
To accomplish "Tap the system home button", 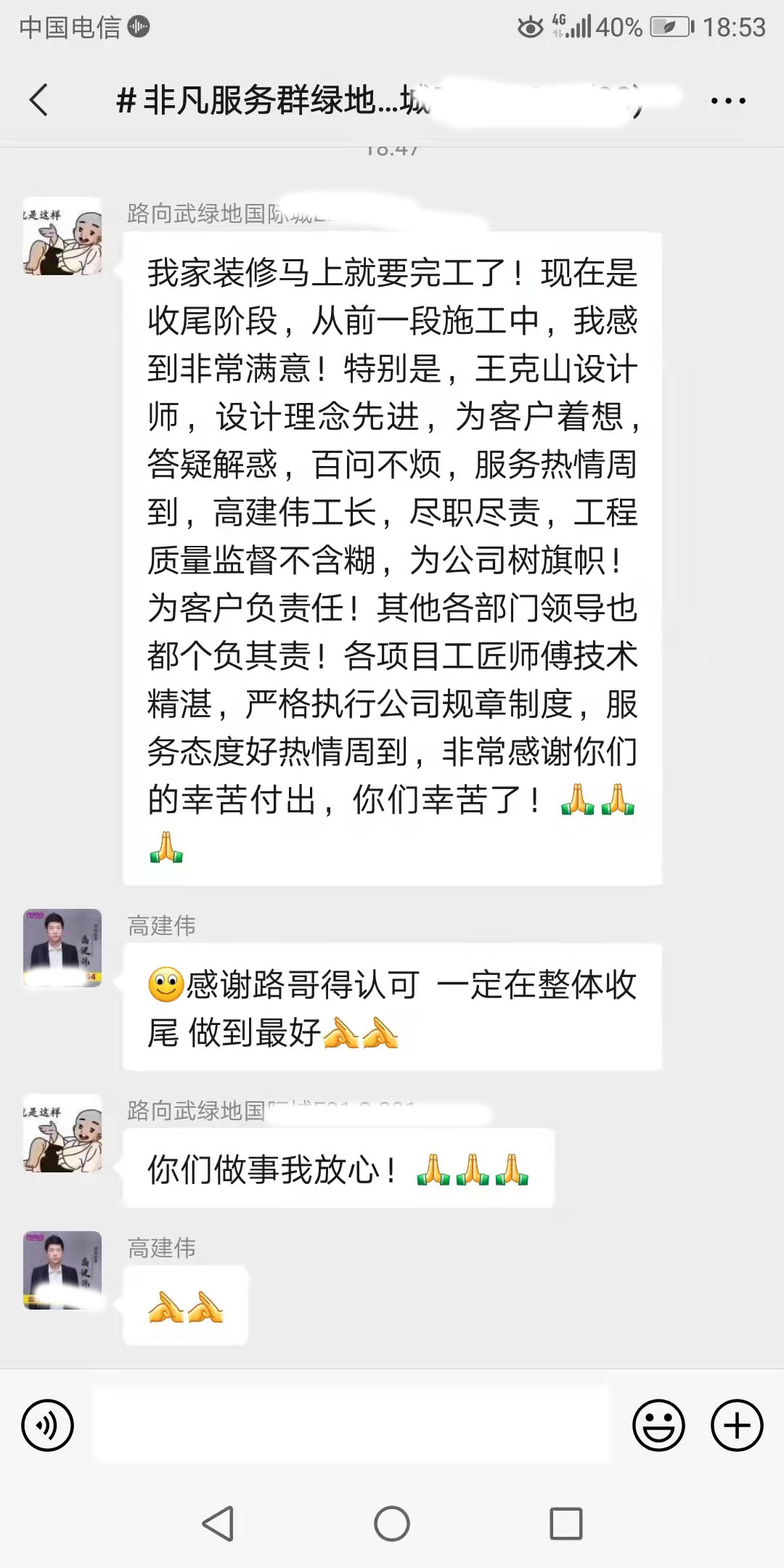I will coord(392,1524).
